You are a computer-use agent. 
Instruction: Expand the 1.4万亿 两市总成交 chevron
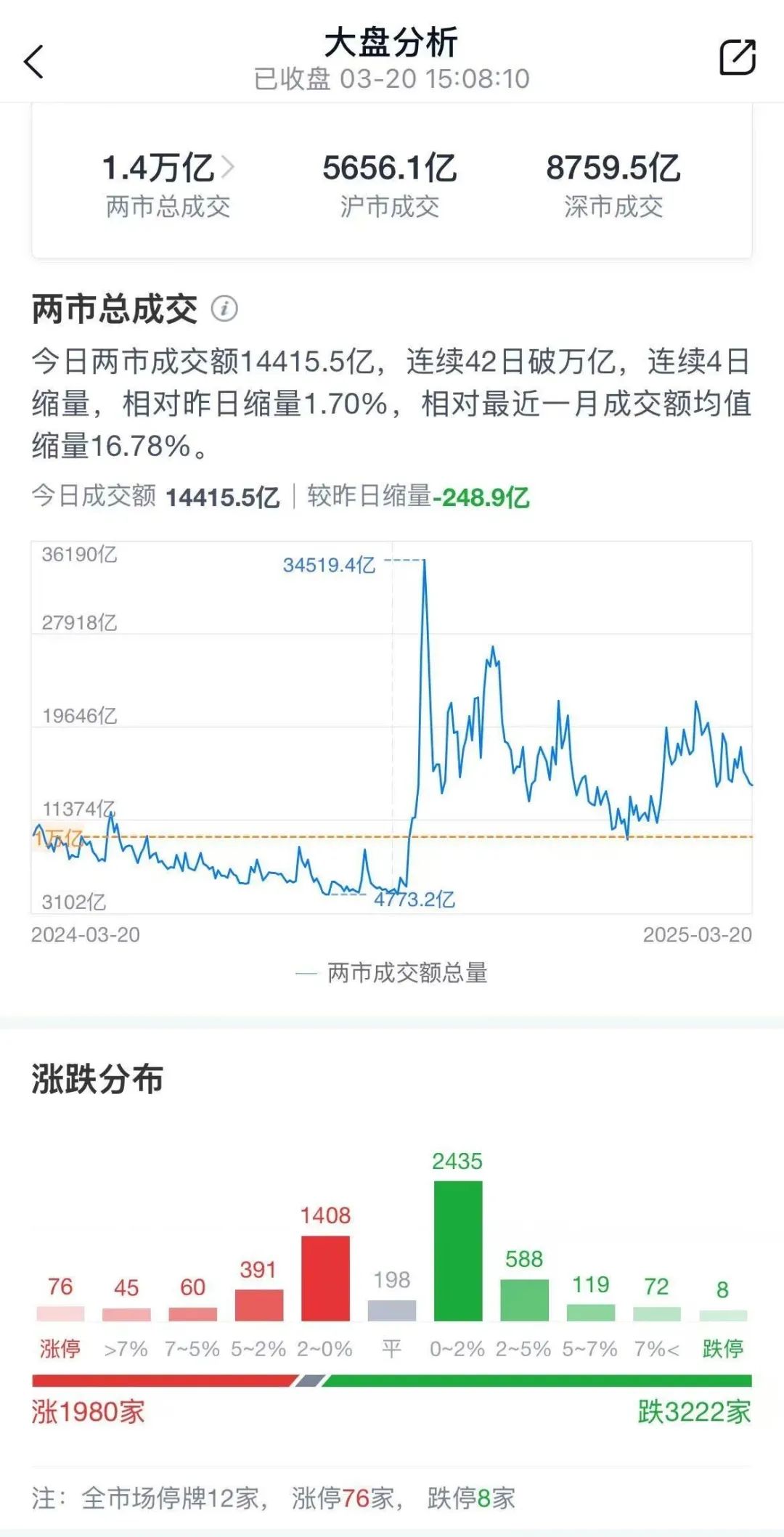point(231,166)
